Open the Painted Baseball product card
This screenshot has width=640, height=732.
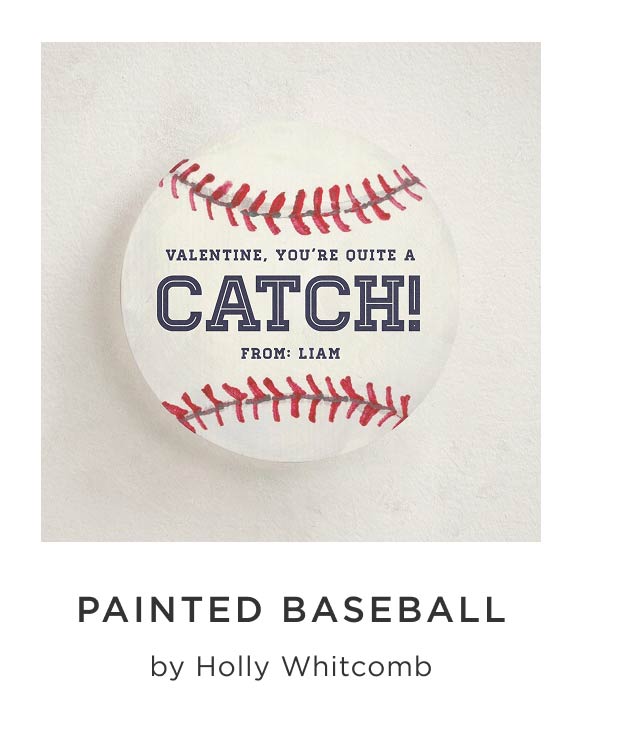[x=290, y=292]
